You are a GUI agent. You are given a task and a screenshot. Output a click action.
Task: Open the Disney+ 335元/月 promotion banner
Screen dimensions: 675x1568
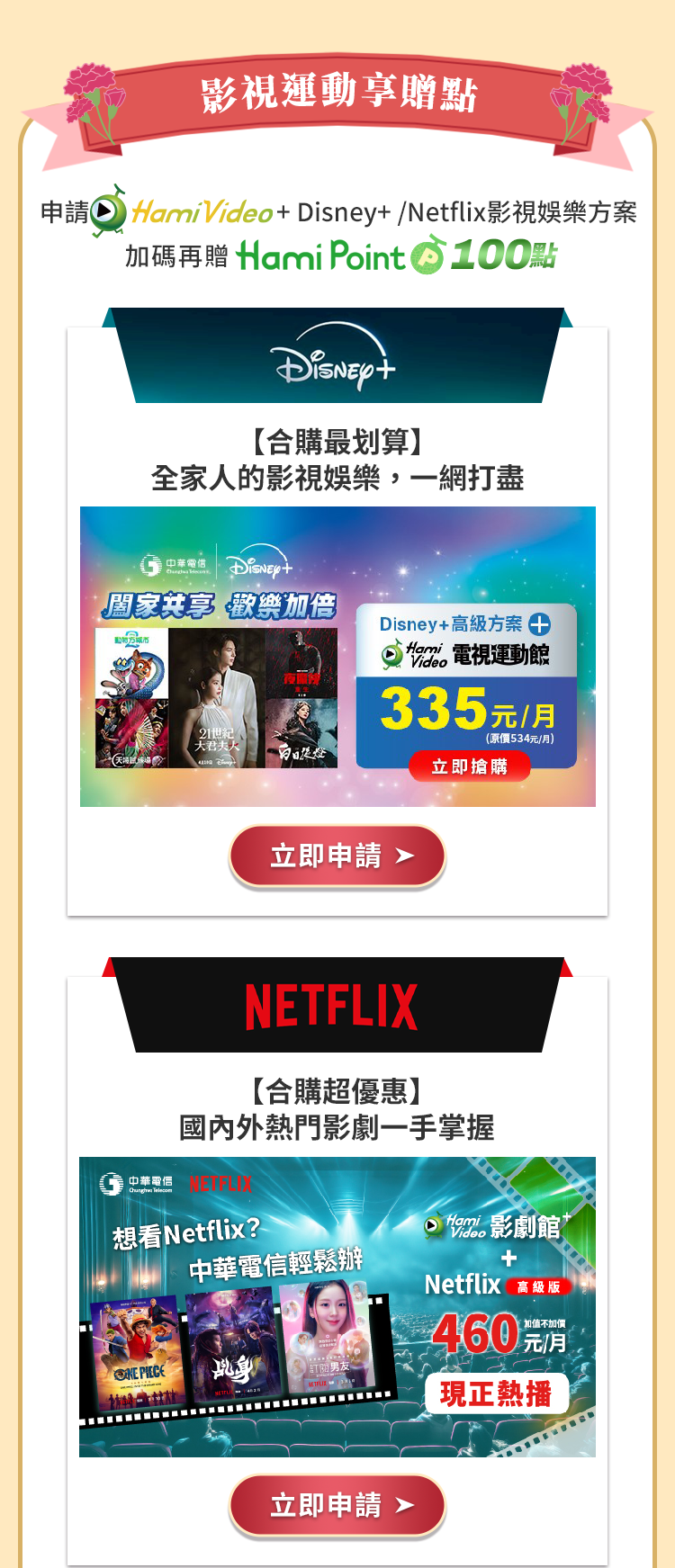coord(337,657)
